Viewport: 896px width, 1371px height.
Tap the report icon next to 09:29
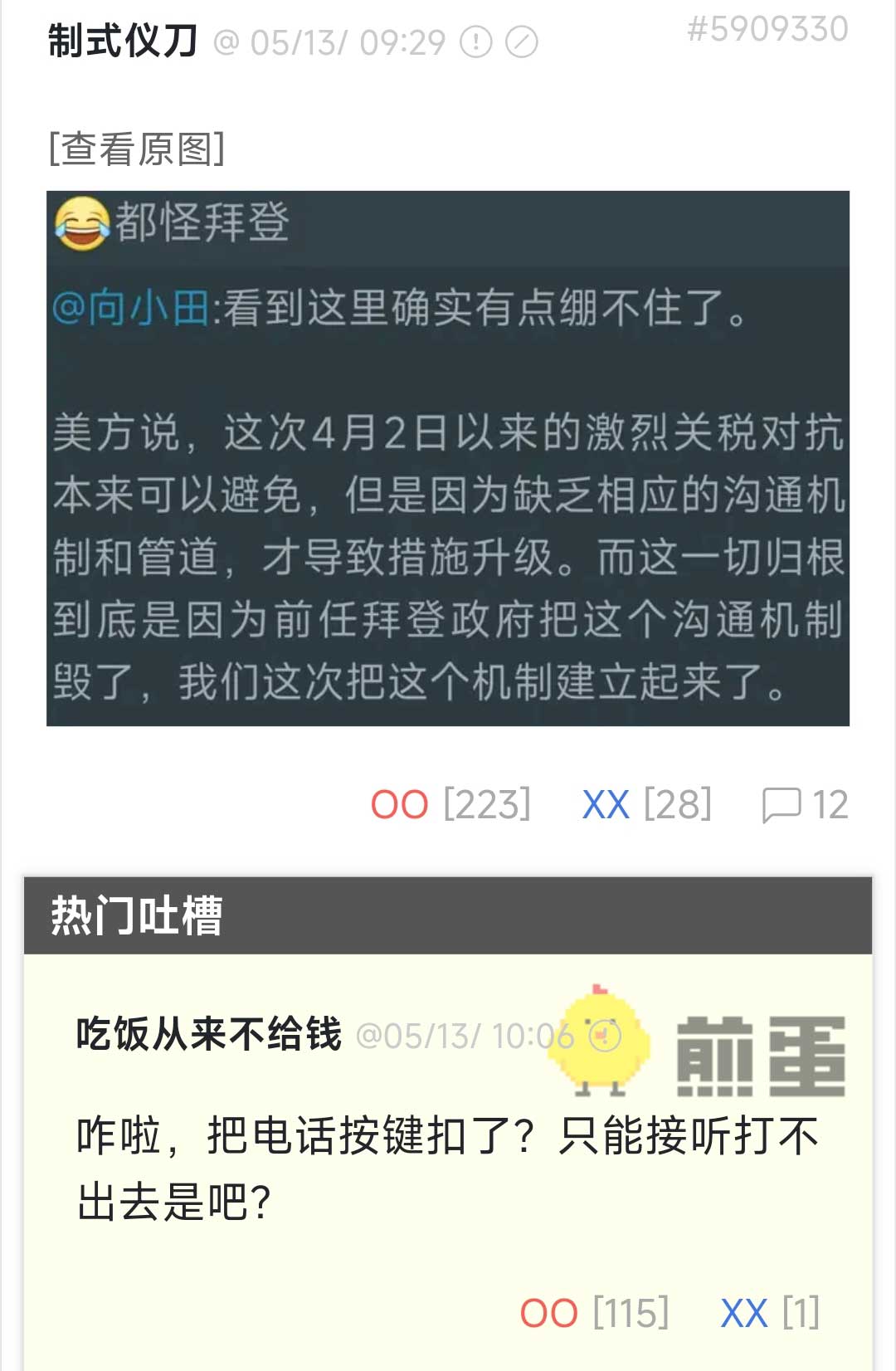coord(476,41)
